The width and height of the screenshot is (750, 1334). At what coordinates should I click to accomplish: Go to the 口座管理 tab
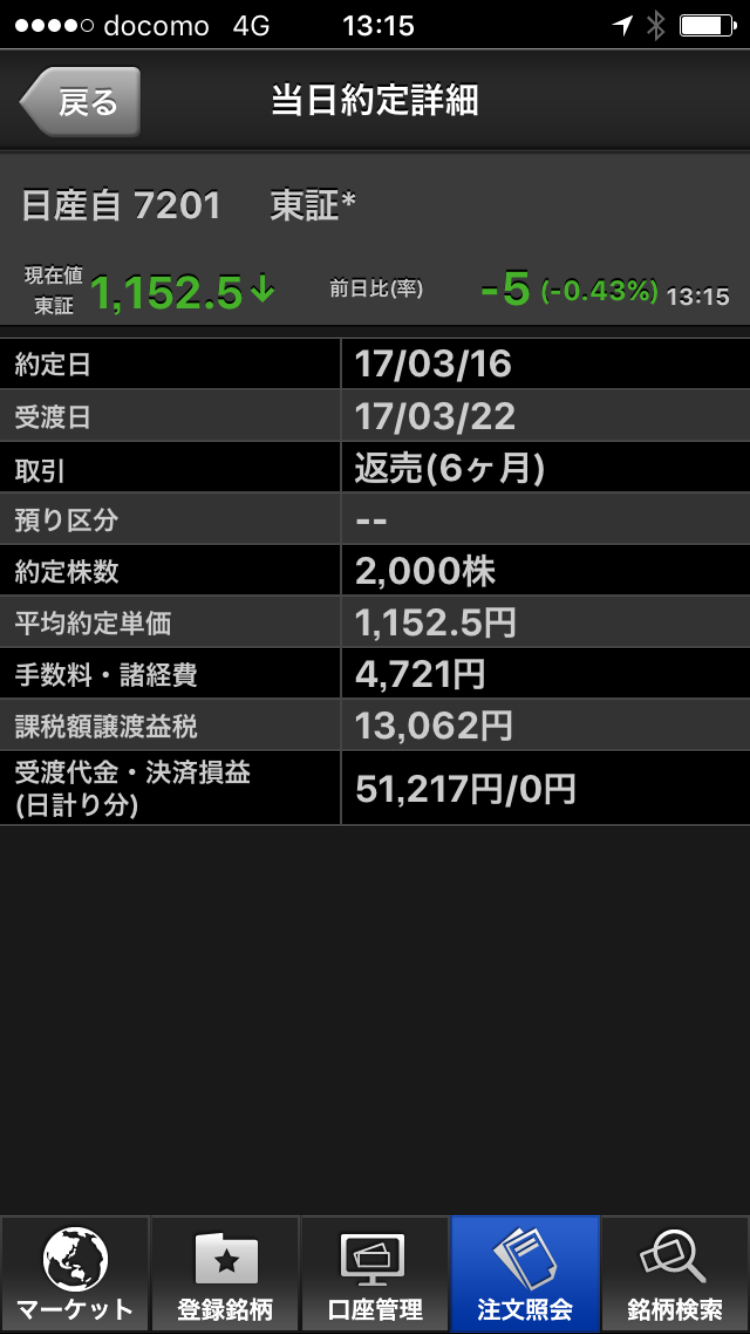coord(375,1274)
